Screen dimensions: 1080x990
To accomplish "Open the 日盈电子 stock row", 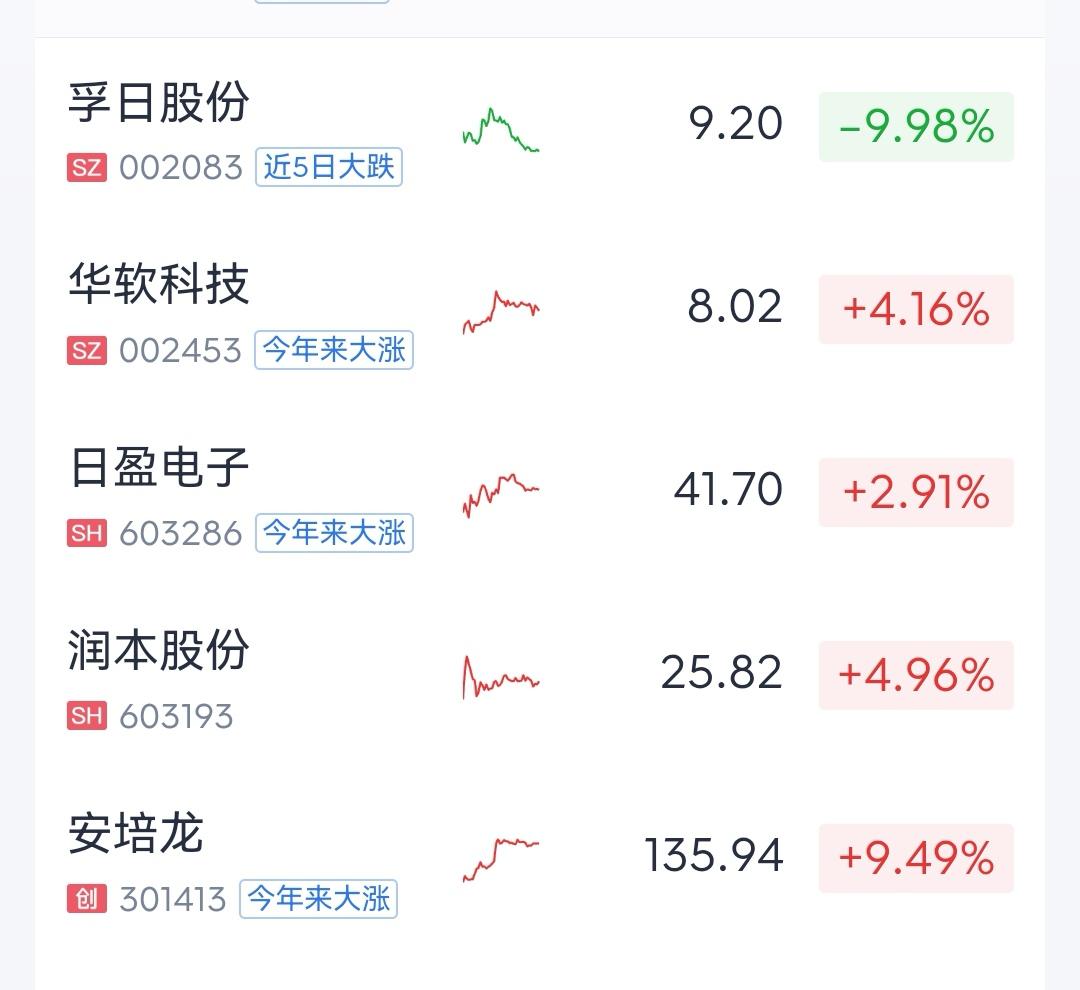I will [x=540, y=495].
